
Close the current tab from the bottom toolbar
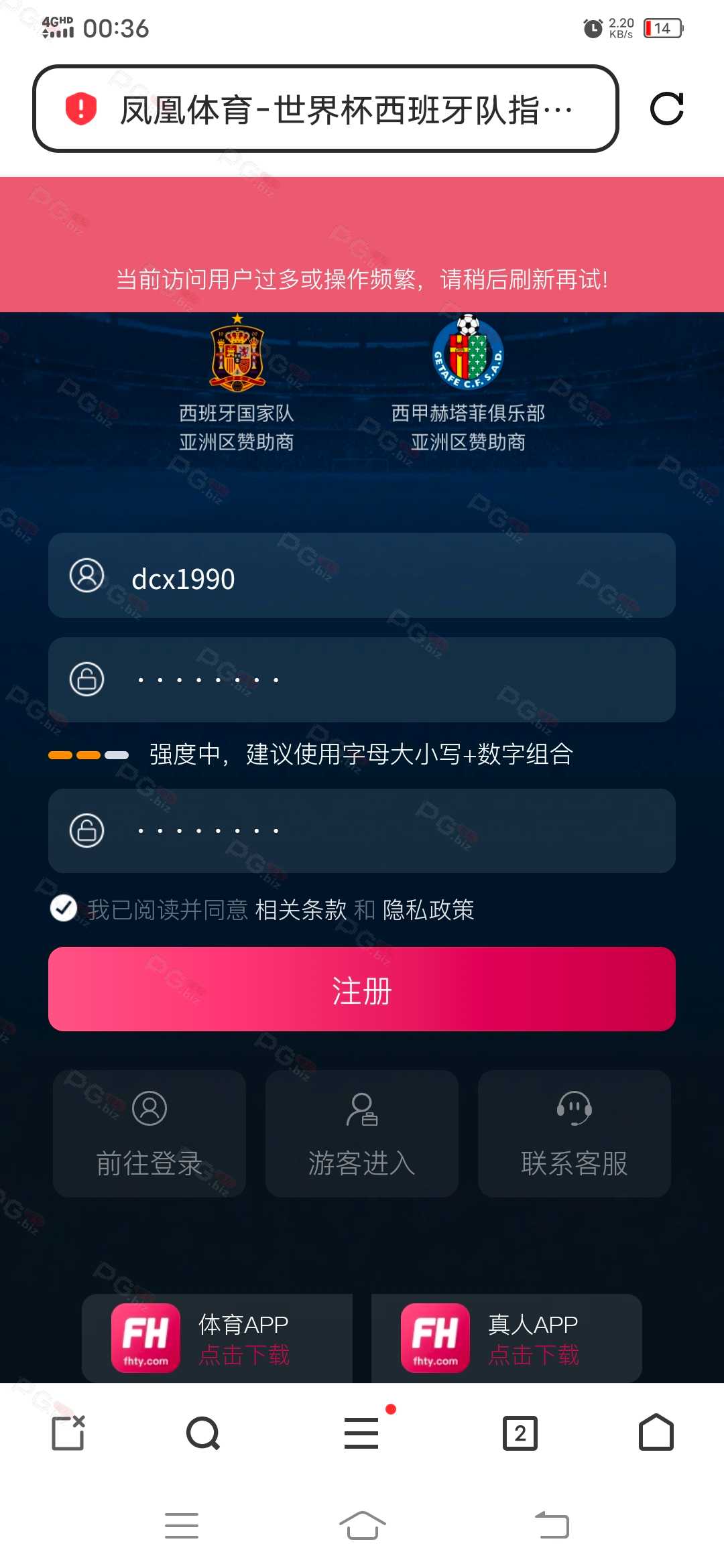[x=68, y=1433]
